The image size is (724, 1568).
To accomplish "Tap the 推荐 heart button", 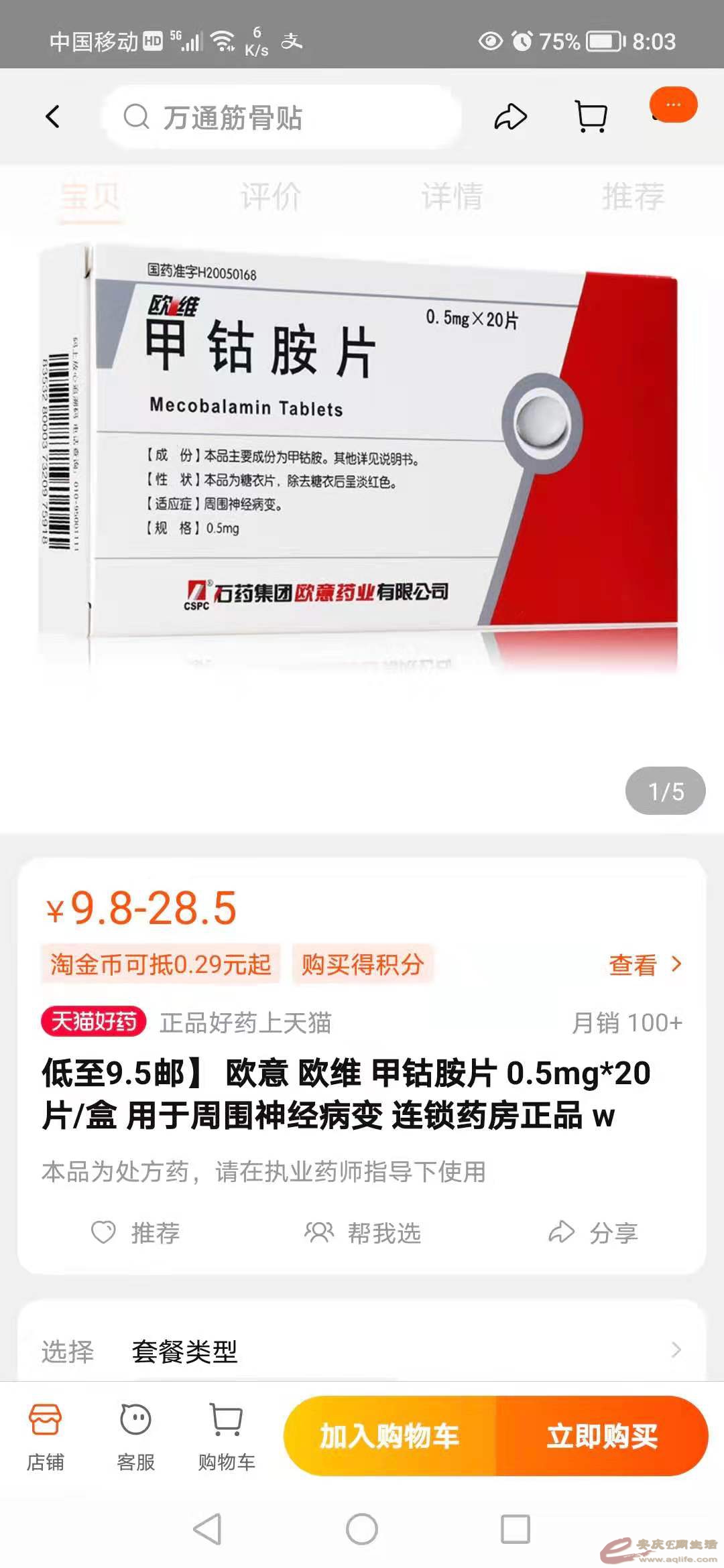I will click(135, 1232).
